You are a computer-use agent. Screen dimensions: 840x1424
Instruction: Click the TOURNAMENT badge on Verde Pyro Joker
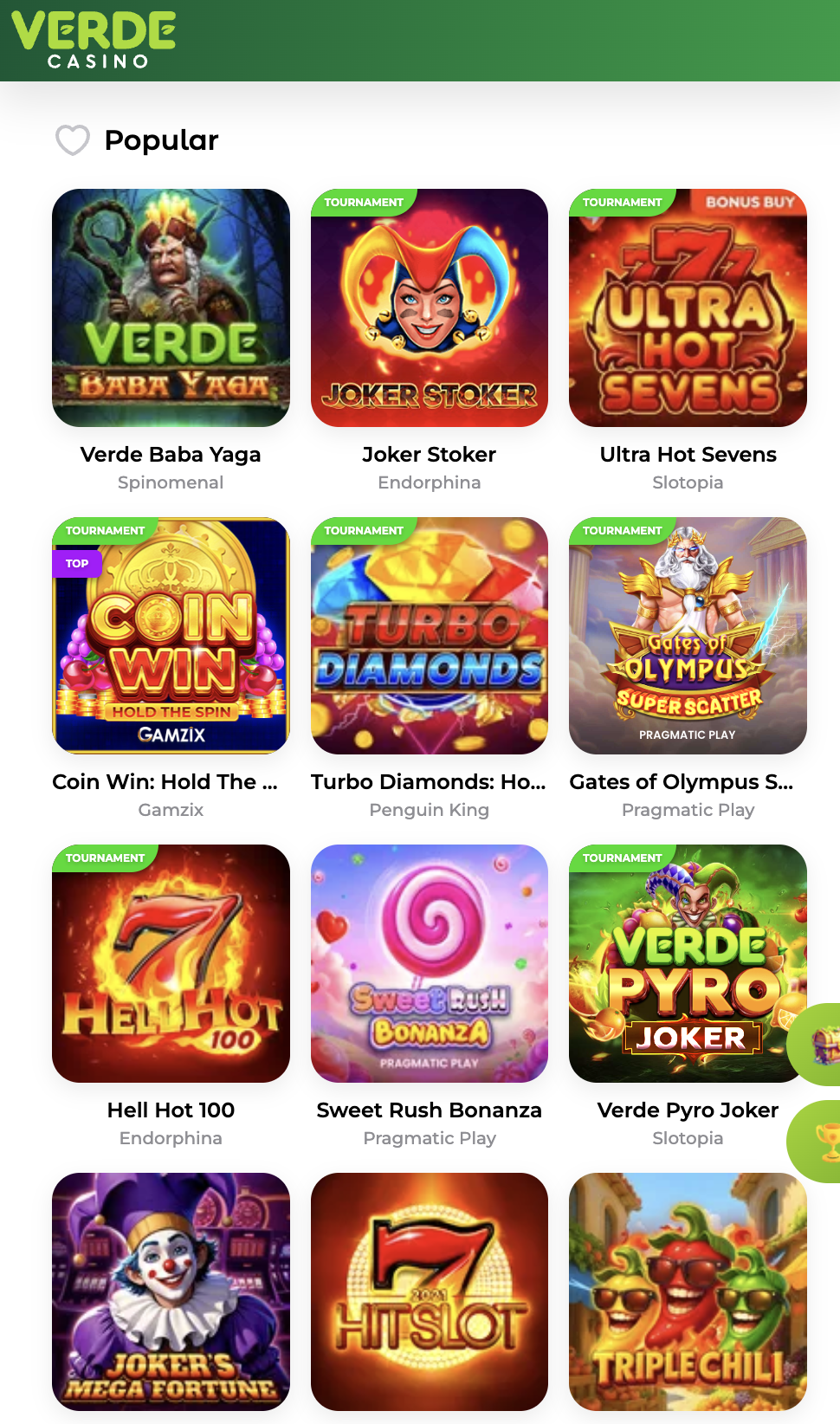pyautogui.click(x=622, y=858)
